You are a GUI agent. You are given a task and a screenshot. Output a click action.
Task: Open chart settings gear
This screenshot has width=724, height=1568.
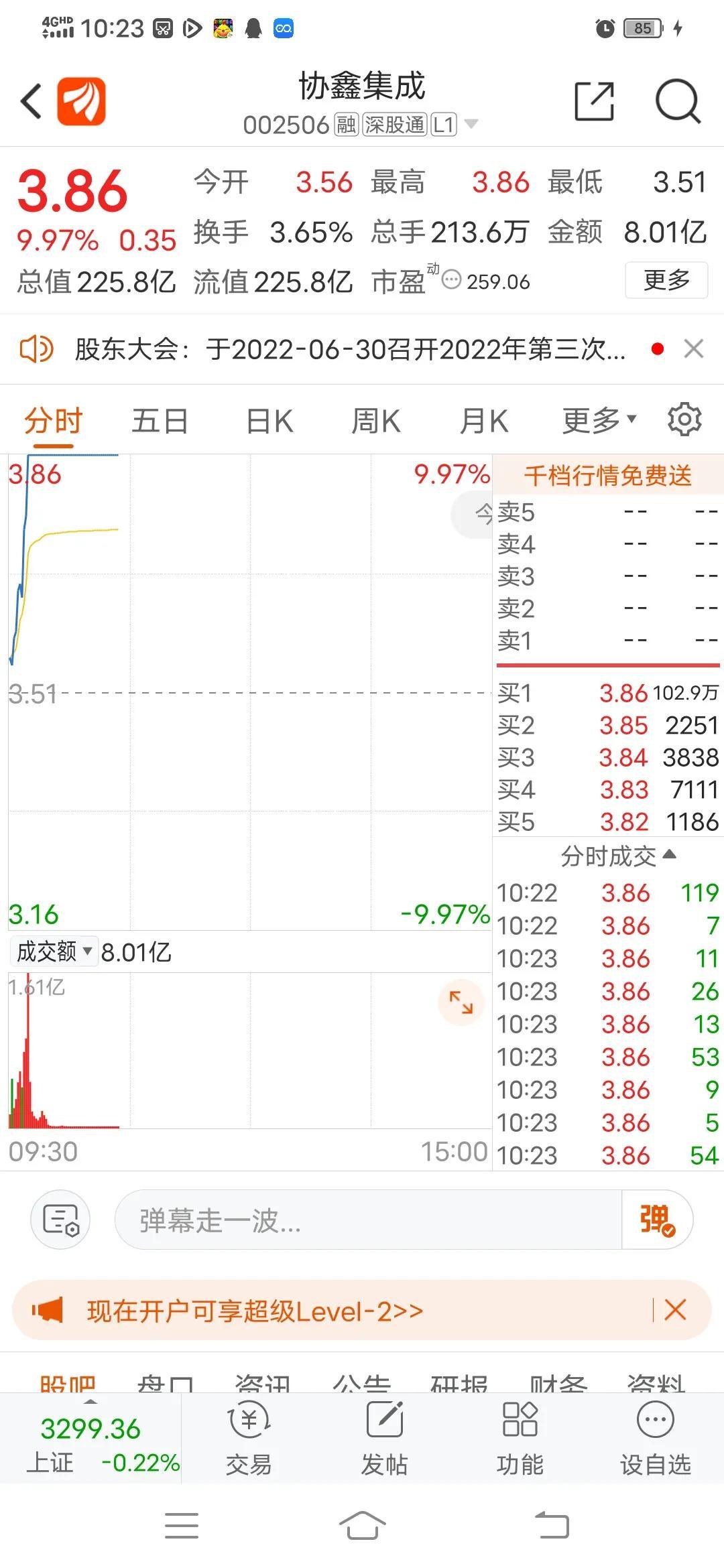pos(684,419)
